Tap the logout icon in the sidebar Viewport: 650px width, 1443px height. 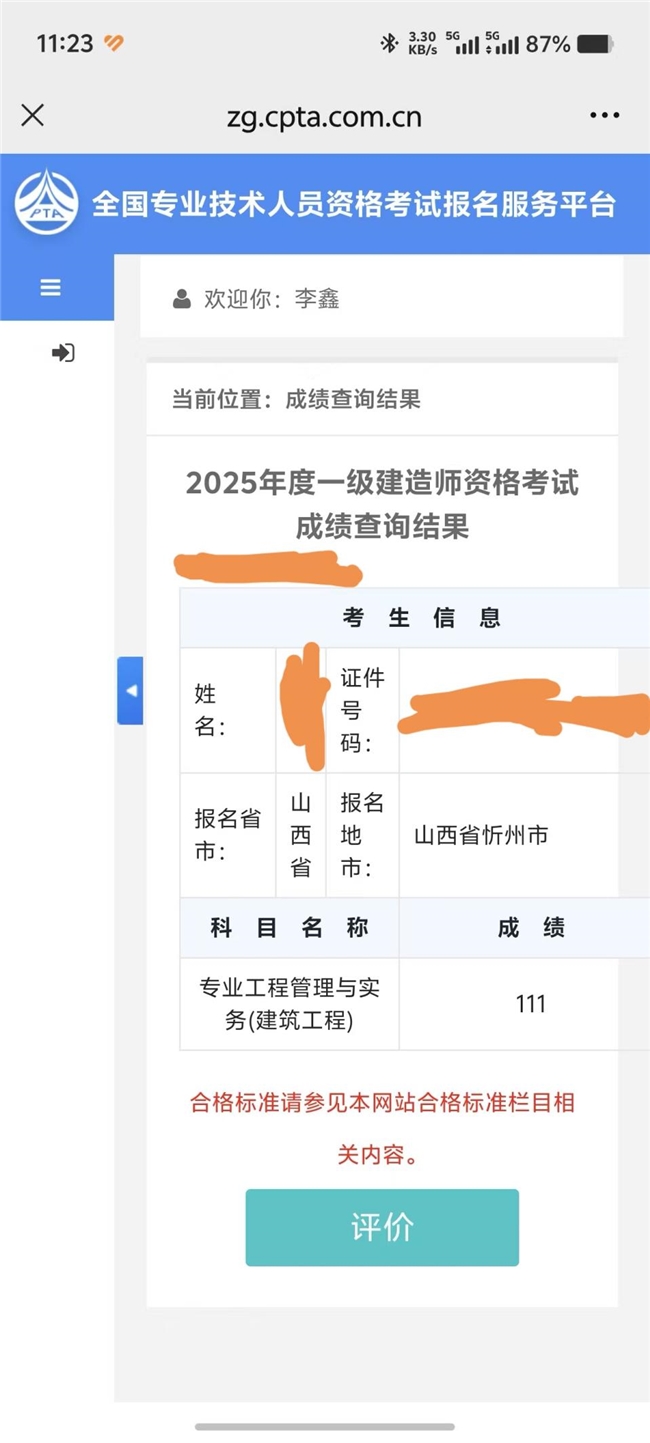63,353
